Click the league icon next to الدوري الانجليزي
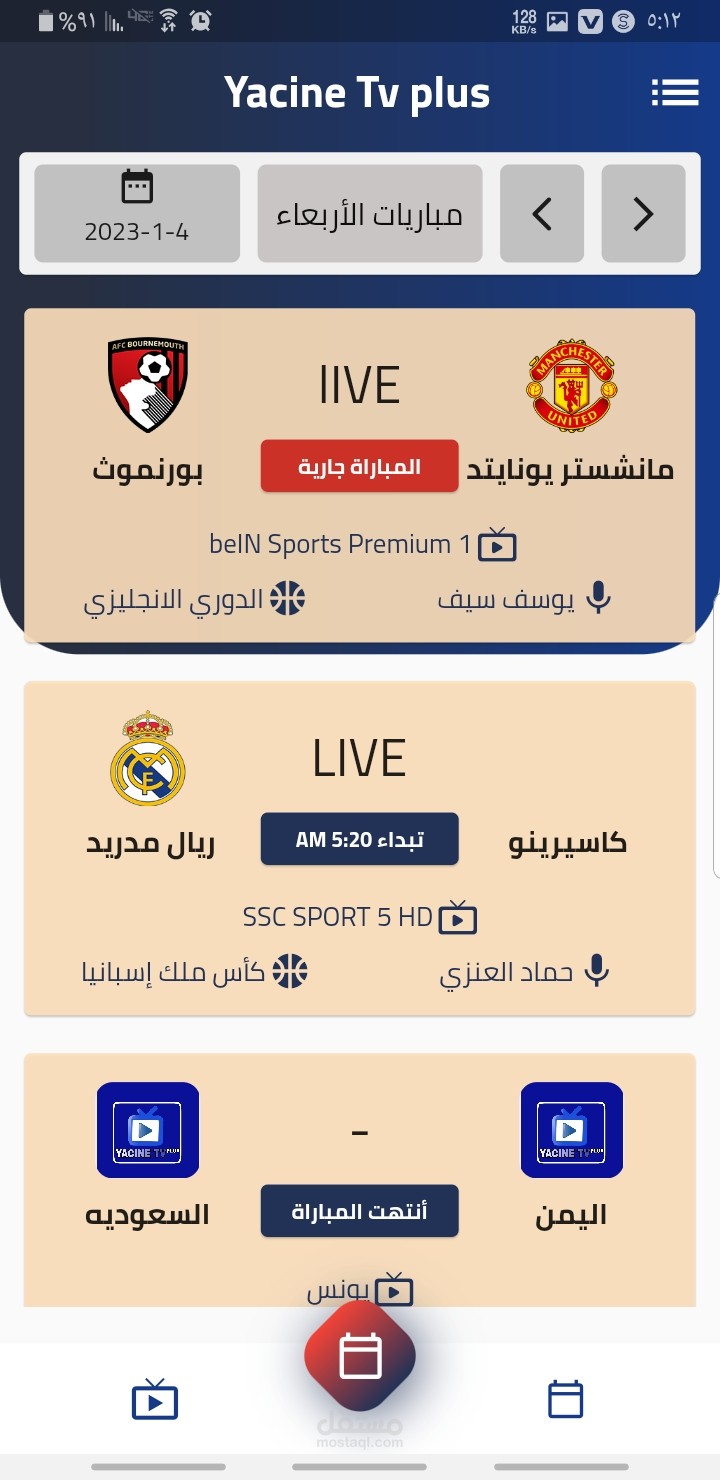The height and width of the screenshot is (1480, 720). [289, 597]
